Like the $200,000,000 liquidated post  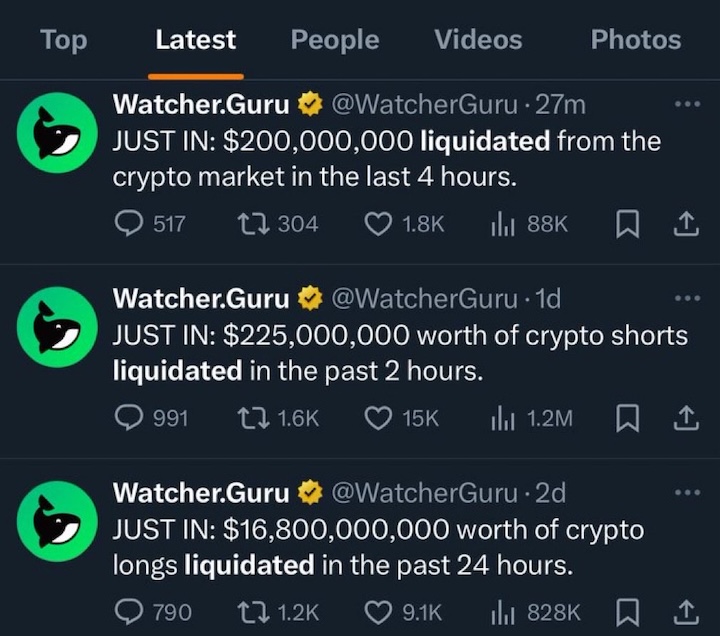click(377, 224)
